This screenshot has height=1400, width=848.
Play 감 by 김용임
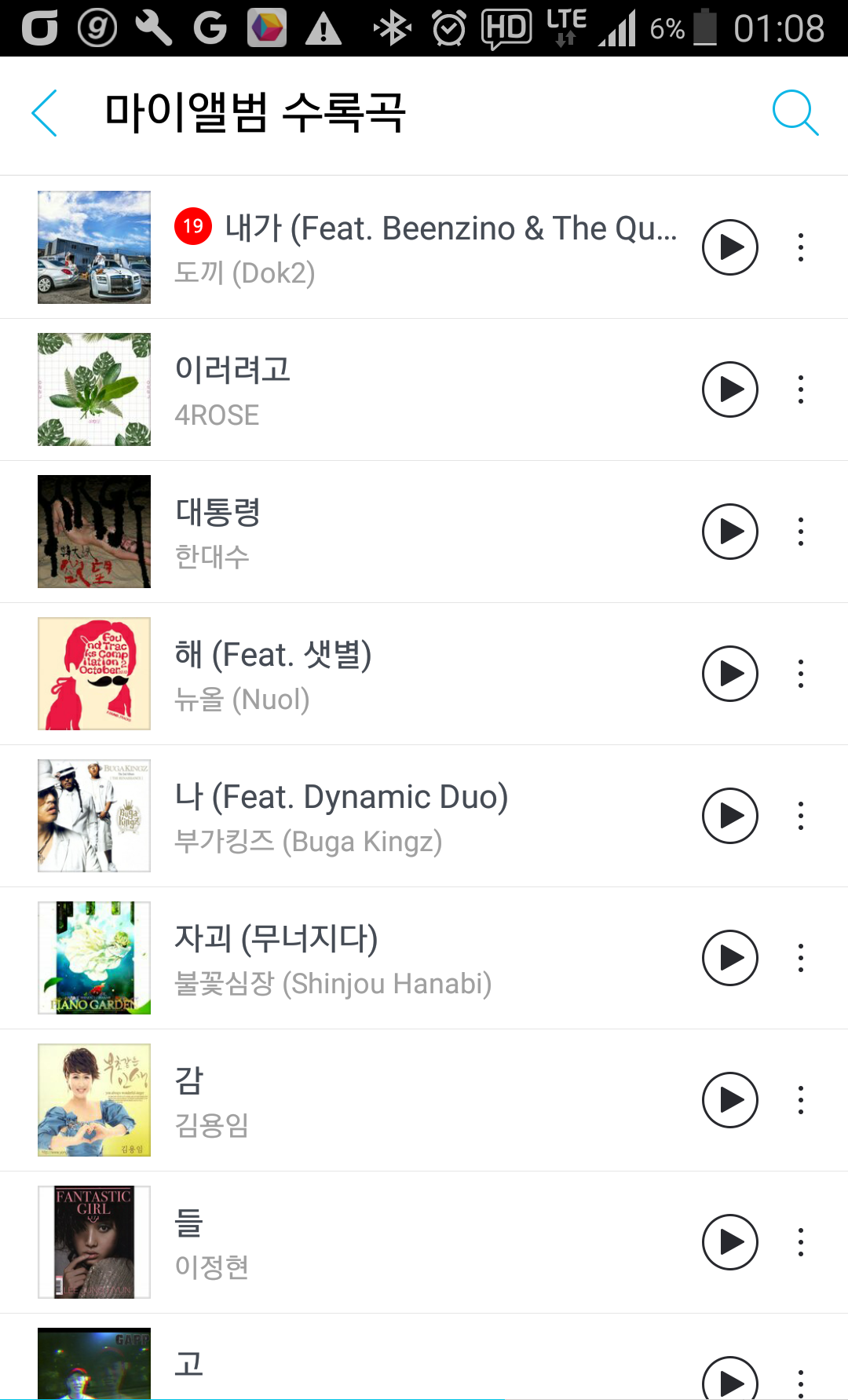pyautogui.click(x=730, y=1100)
